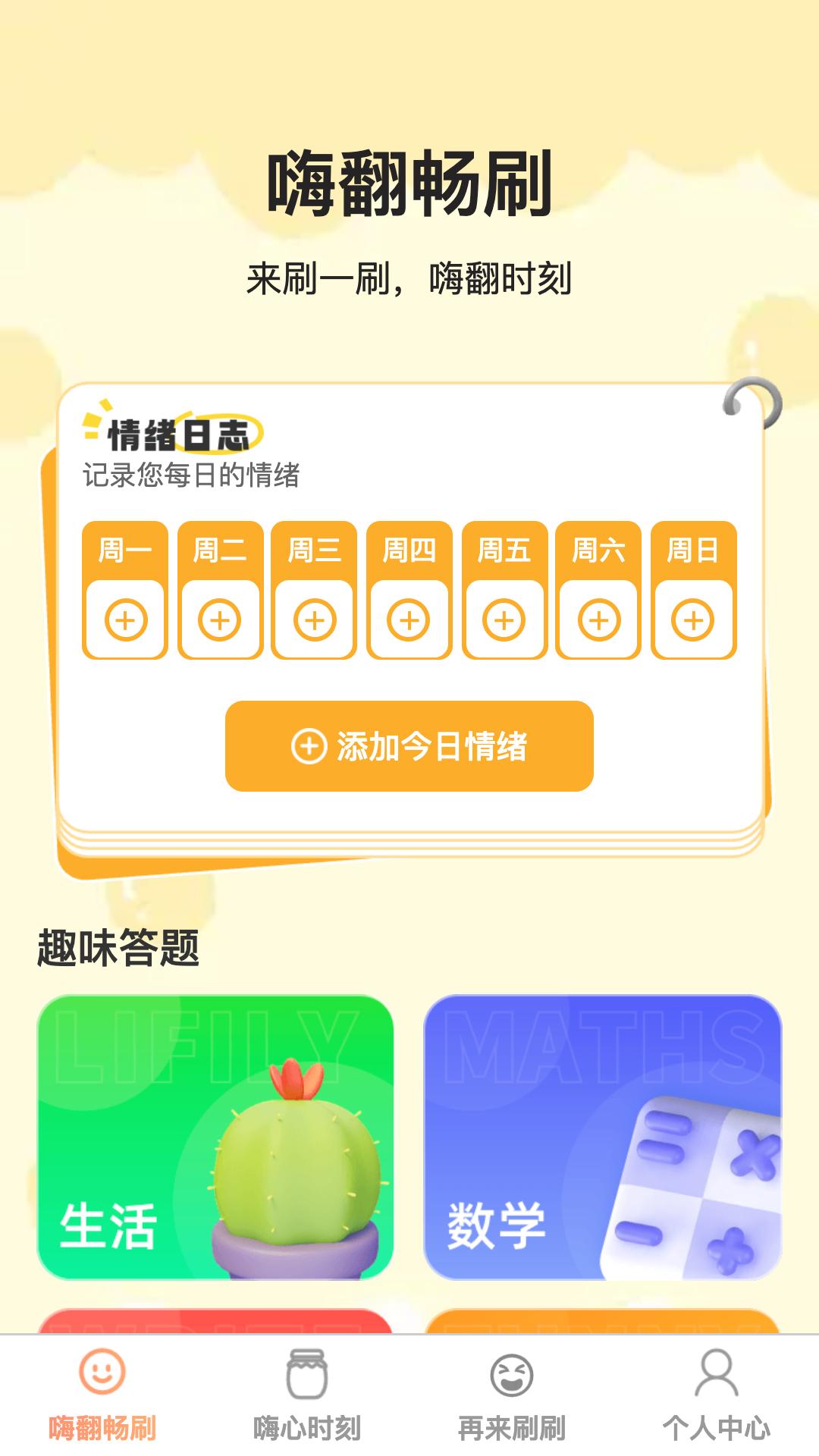Viewport: 819px width, 1456px height.
Task: Tap the plus icon under 周一
Action: pos(124,622)
